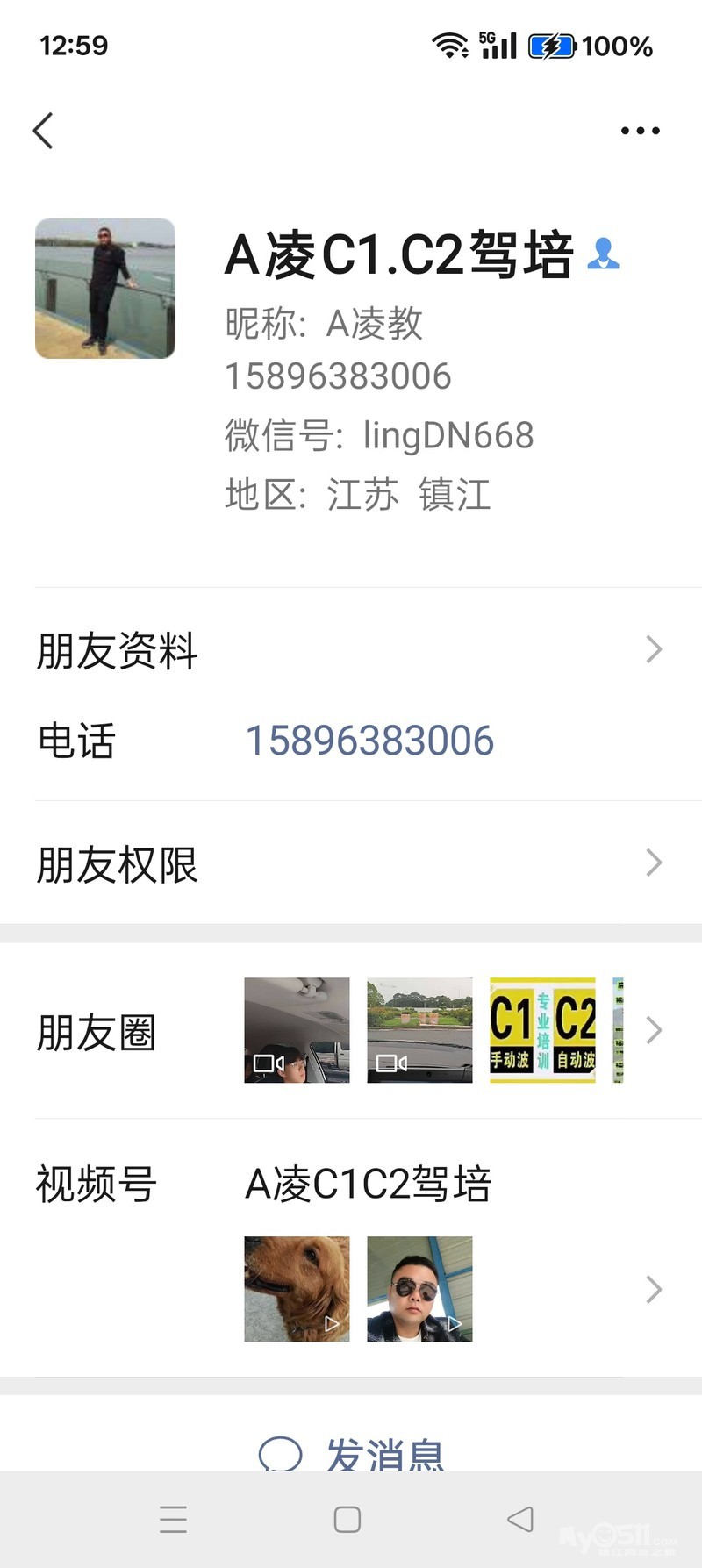This screenshot has height=1568, width=702.
Task: Open the three-dot more options menu
Action: point(640,131)
